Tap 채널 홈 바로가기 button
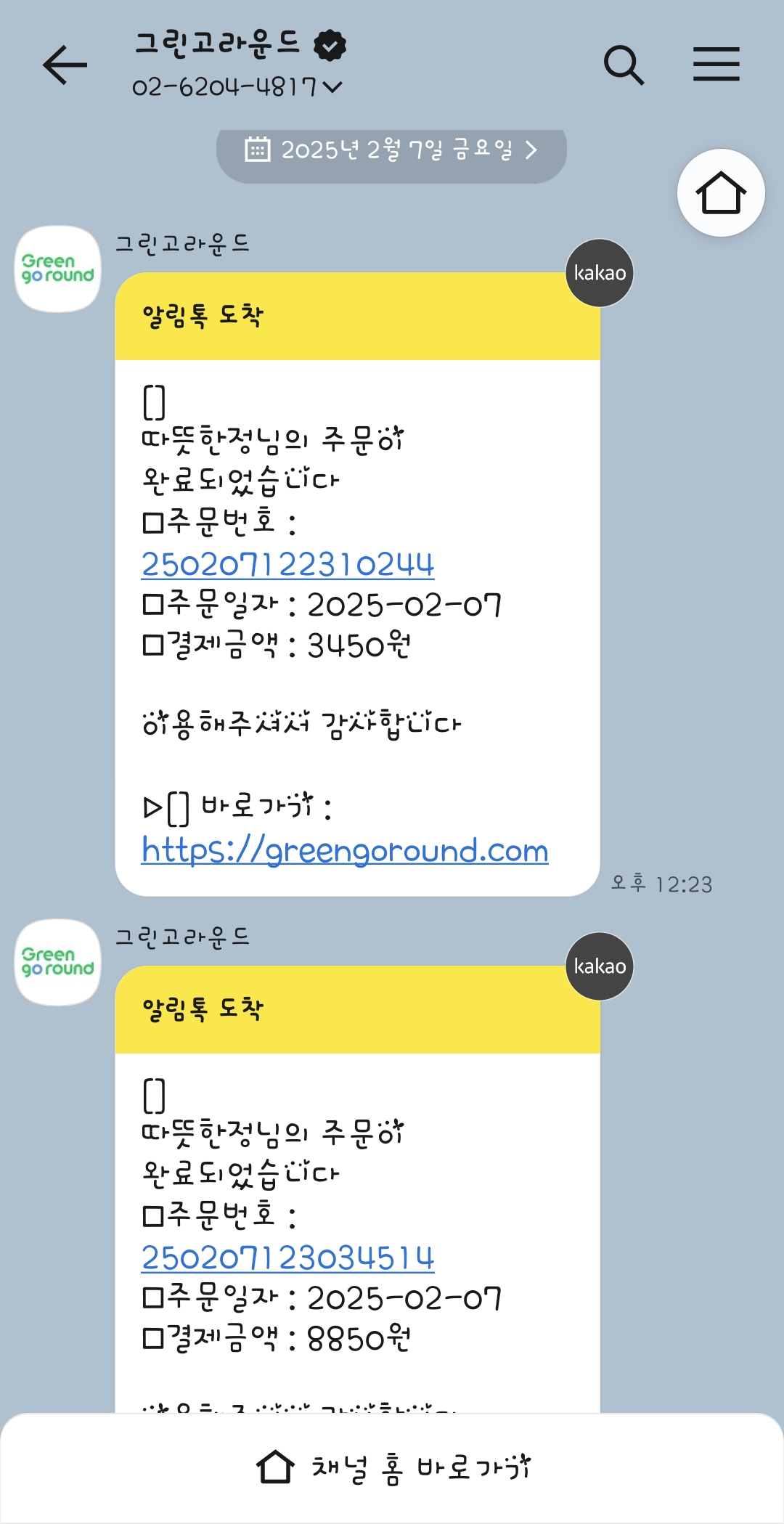This screenshot has height=1524, width=784. pos(392,1467)
